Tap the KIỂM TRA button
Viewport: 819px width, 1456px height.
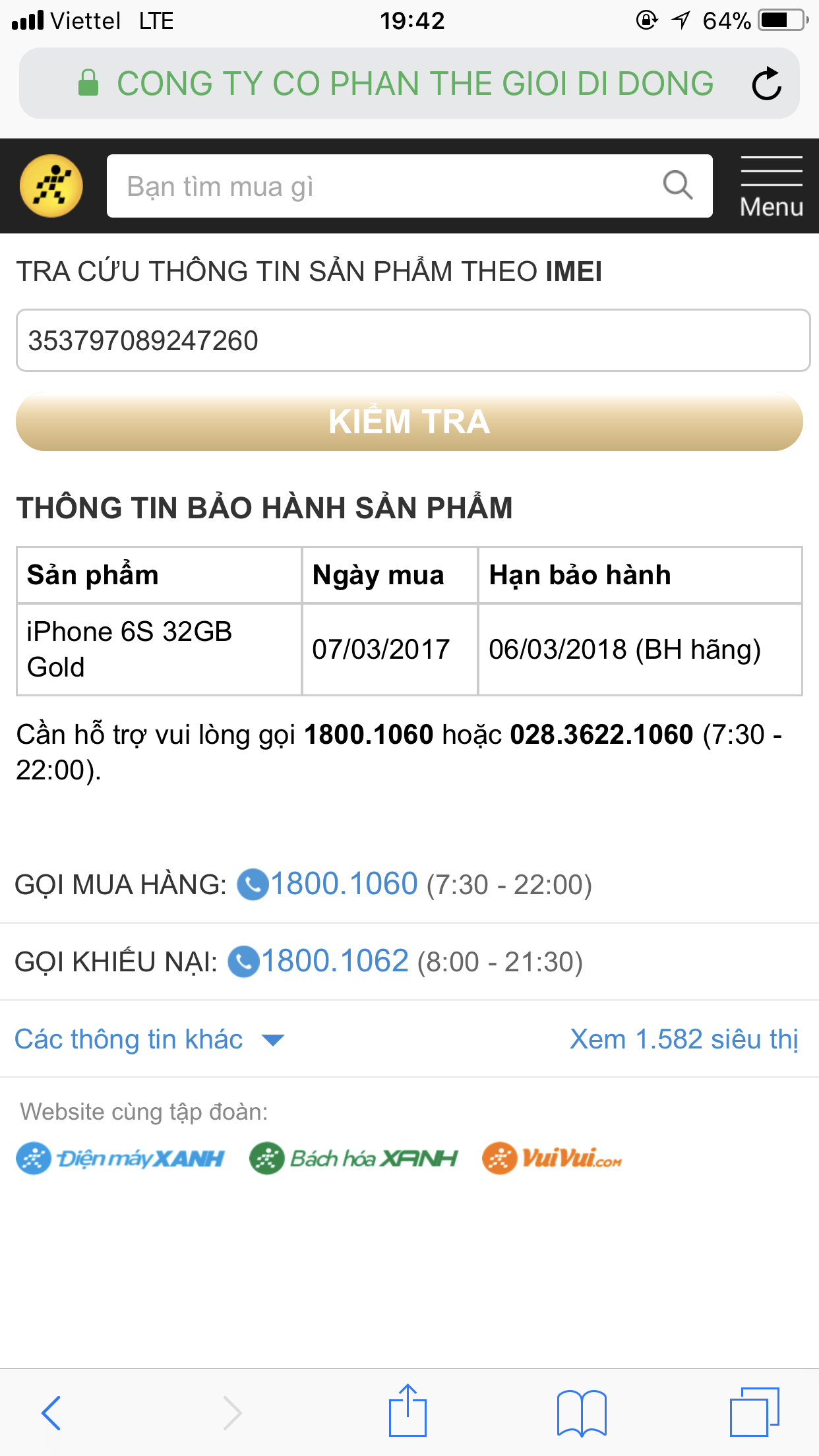[409, 421]
